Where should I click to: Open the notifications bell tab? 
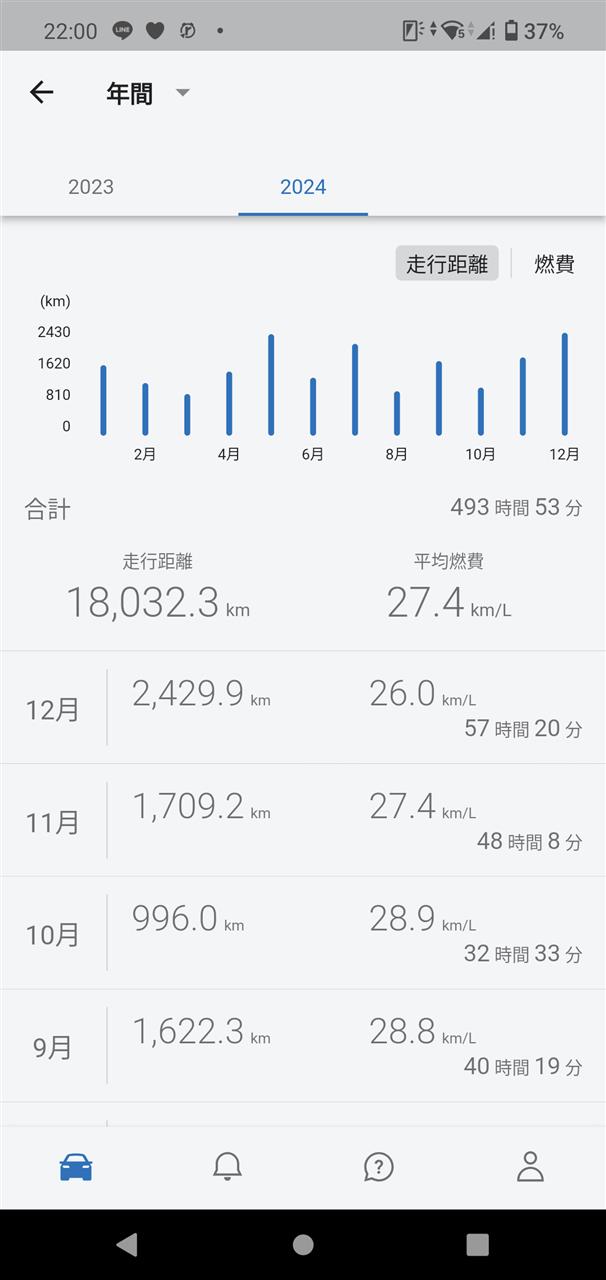[x=227, y=1167]
